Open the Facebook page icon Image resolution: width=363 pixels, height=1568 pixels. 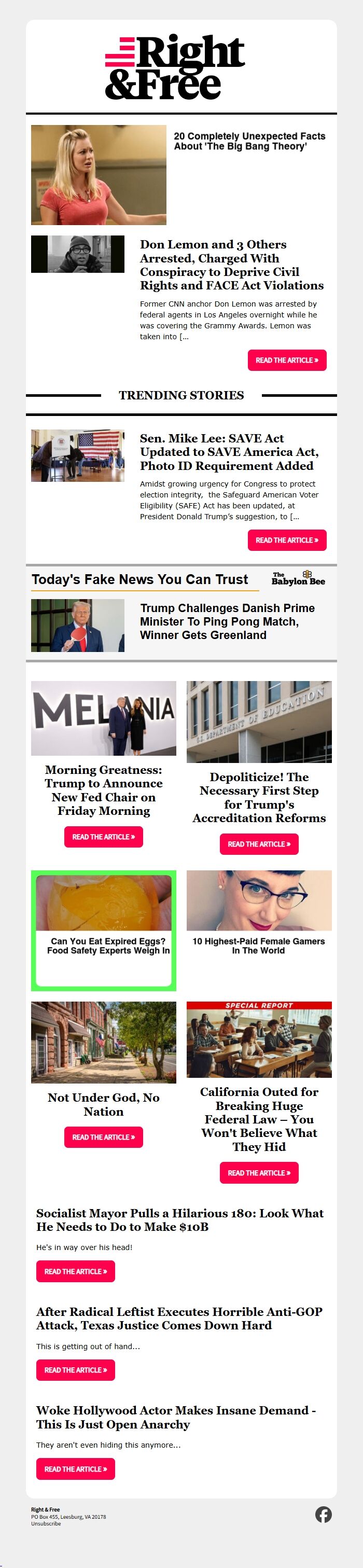click(x=324, y=1515)
